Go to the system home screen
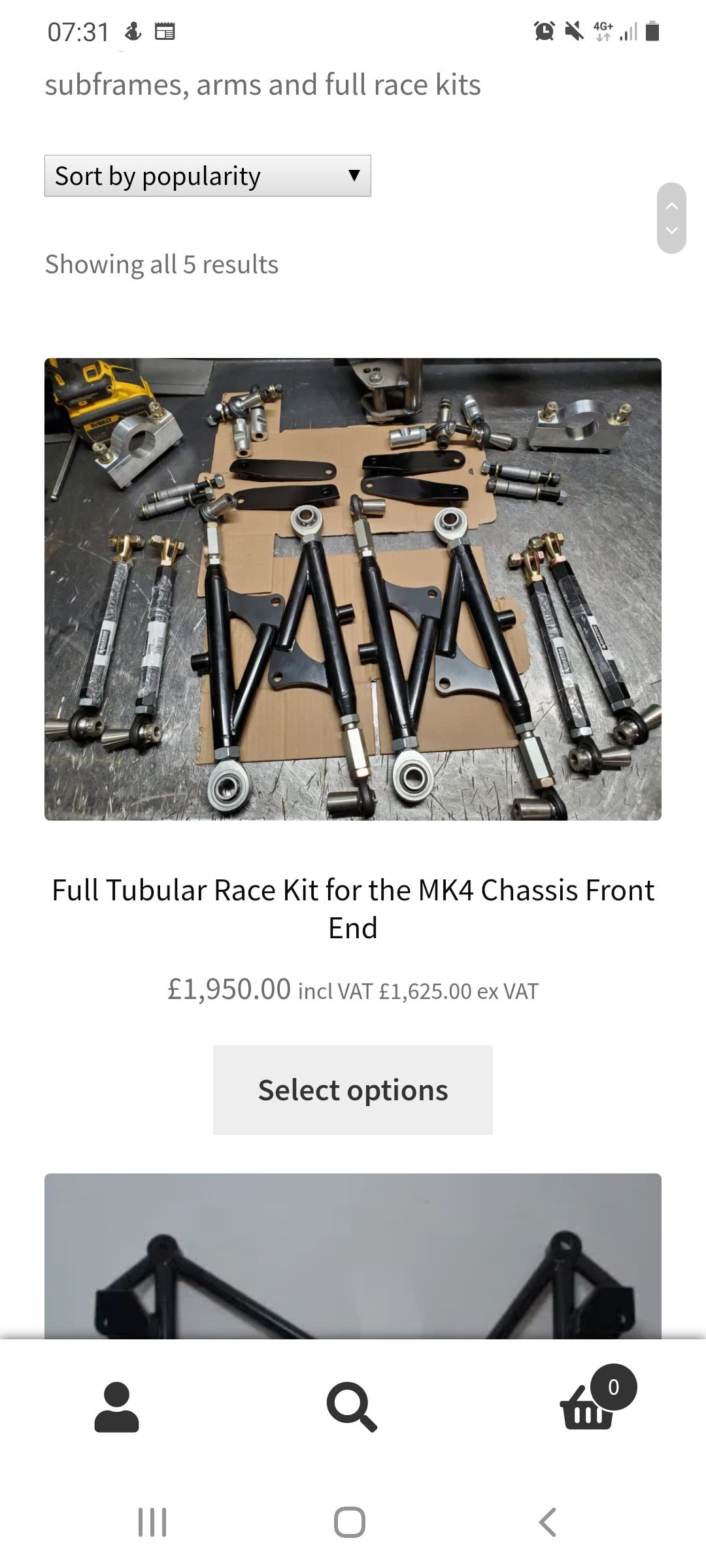 [350, 1522]
